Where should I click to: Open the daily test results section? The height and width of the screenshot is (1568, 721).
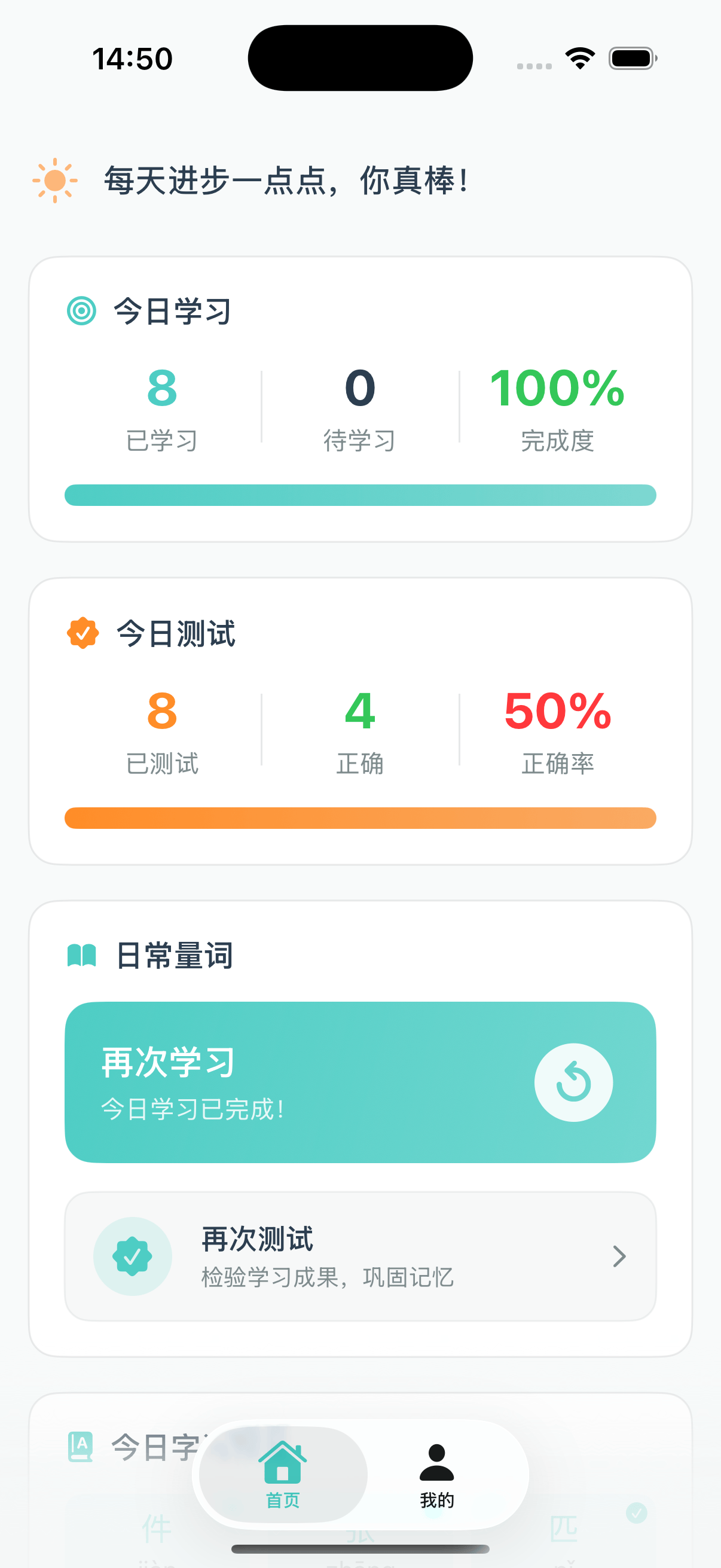(x=361, y=724)
